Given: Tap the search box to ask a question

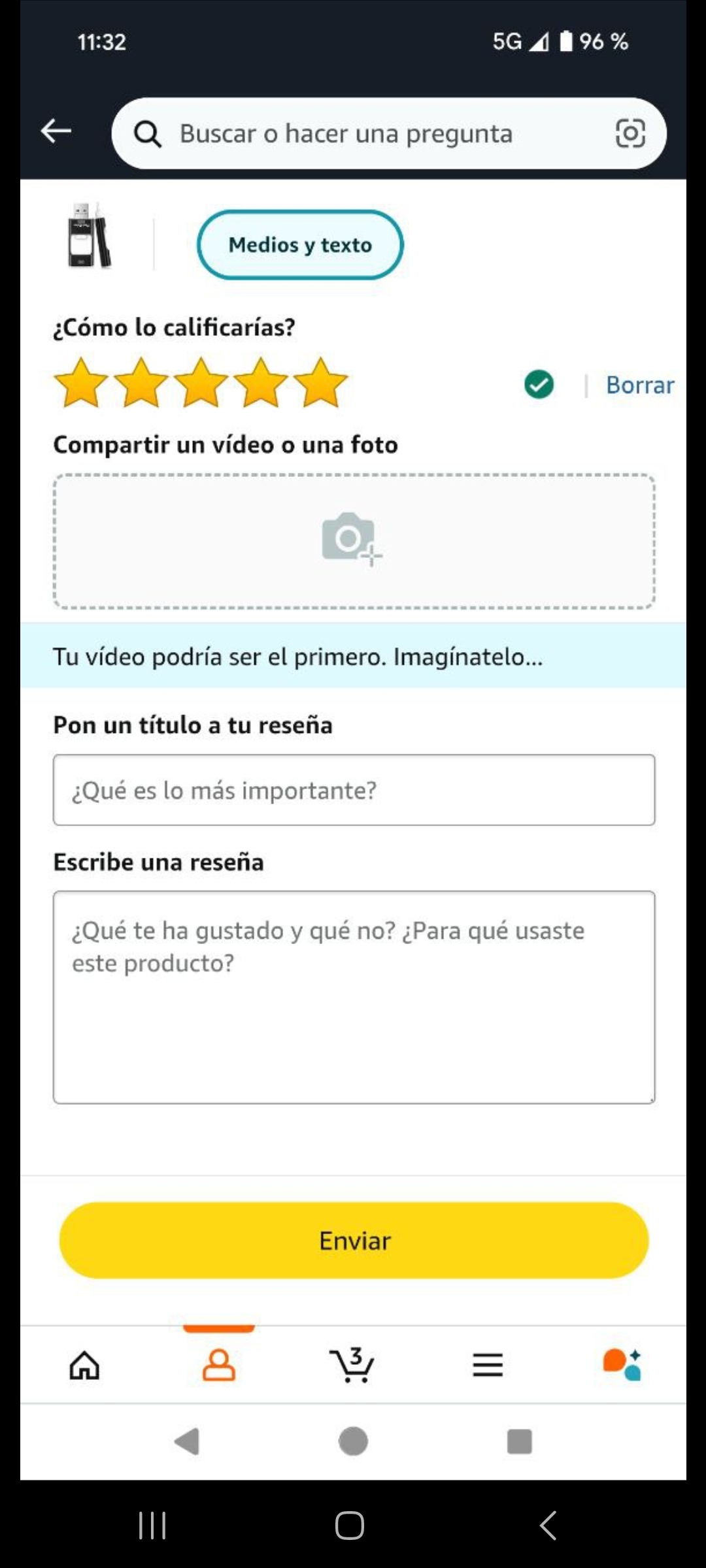Looking at the screenshot, I should click(366, 134).
